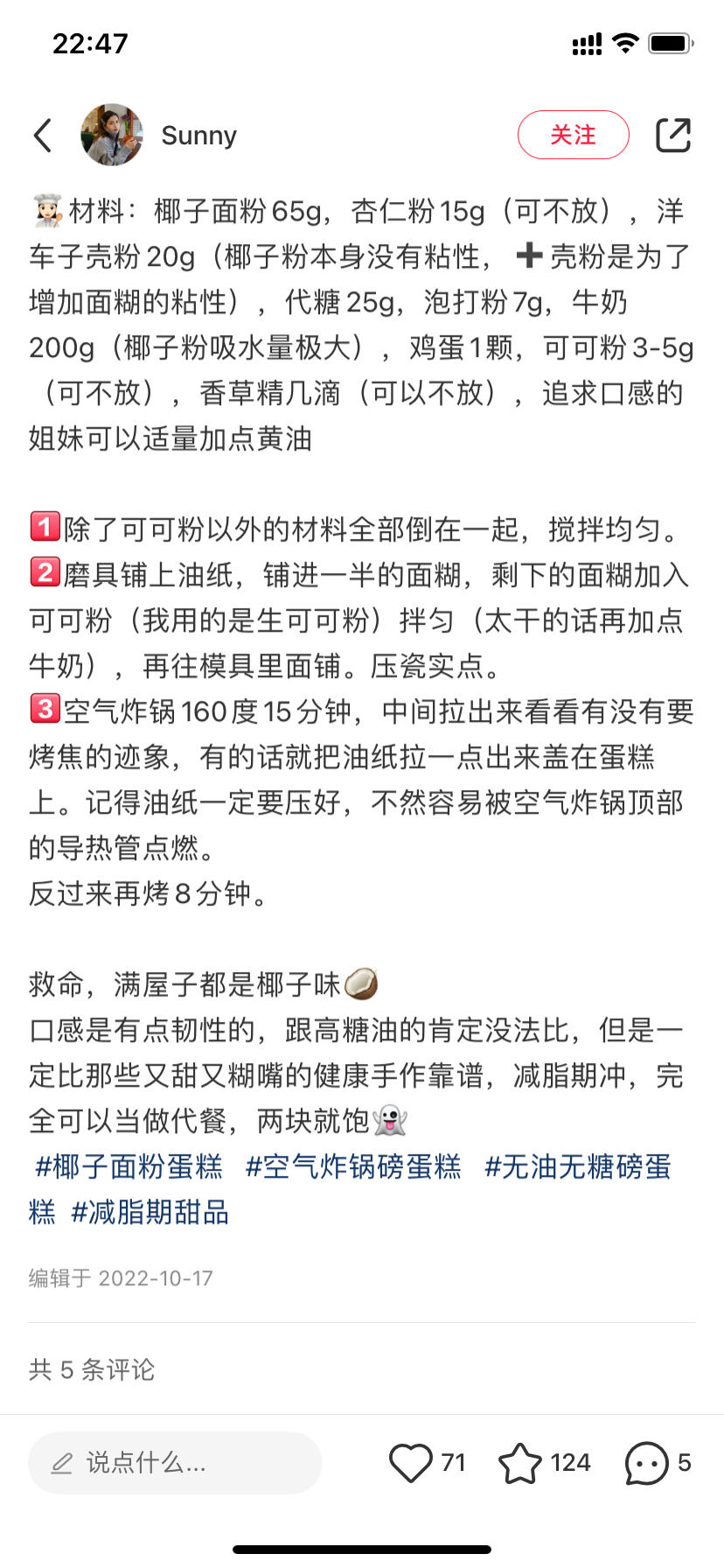Screen dimensions: 724x1568
Task: Tap the 说点什么 comment field
Action: pos(175,1462)
